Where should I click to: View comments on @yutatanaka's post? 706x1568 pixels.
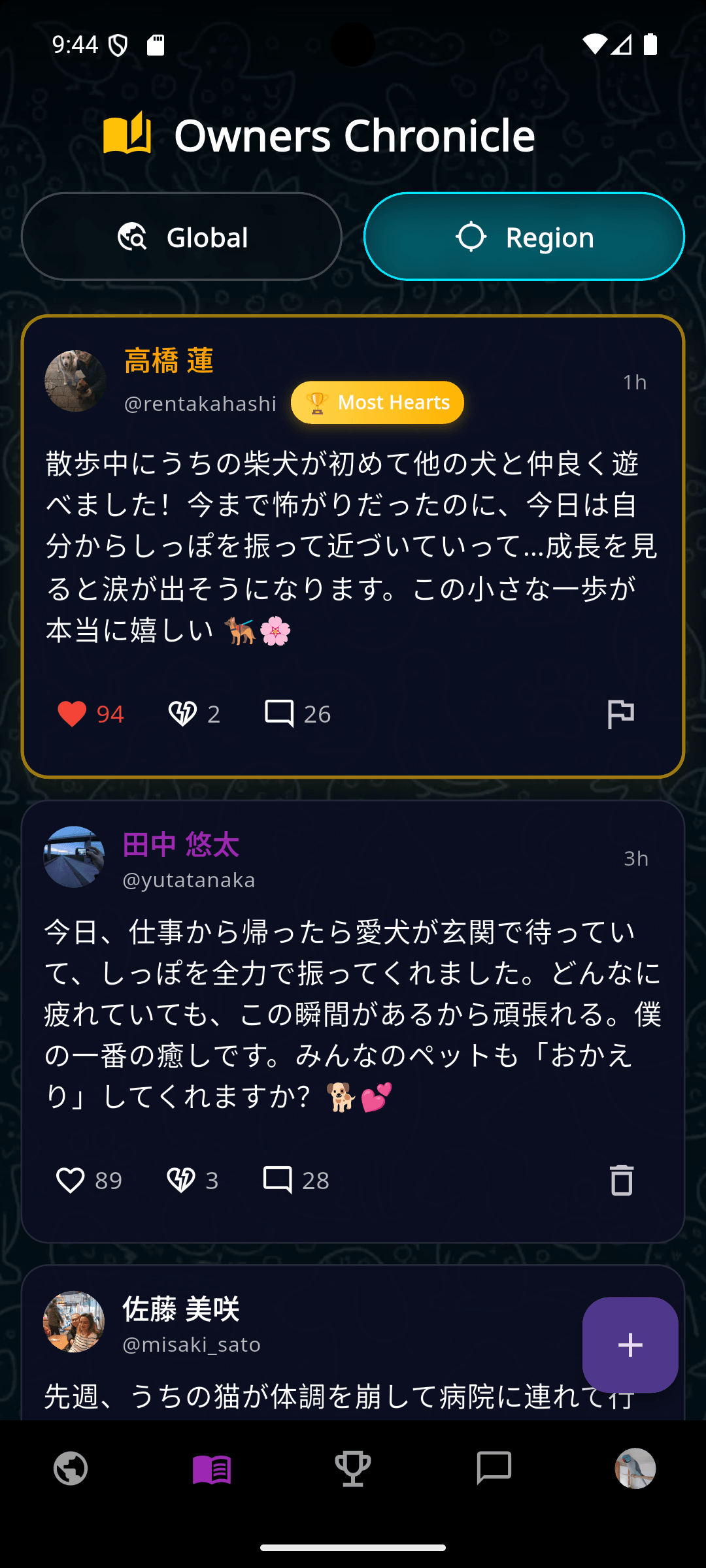278,1180
